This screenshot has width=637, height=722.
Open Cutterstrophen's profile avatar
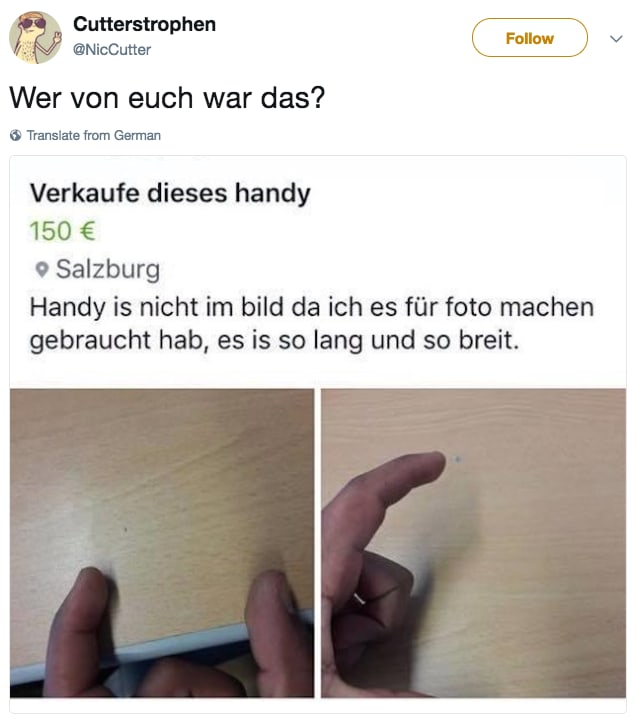(x=35, y=37)
